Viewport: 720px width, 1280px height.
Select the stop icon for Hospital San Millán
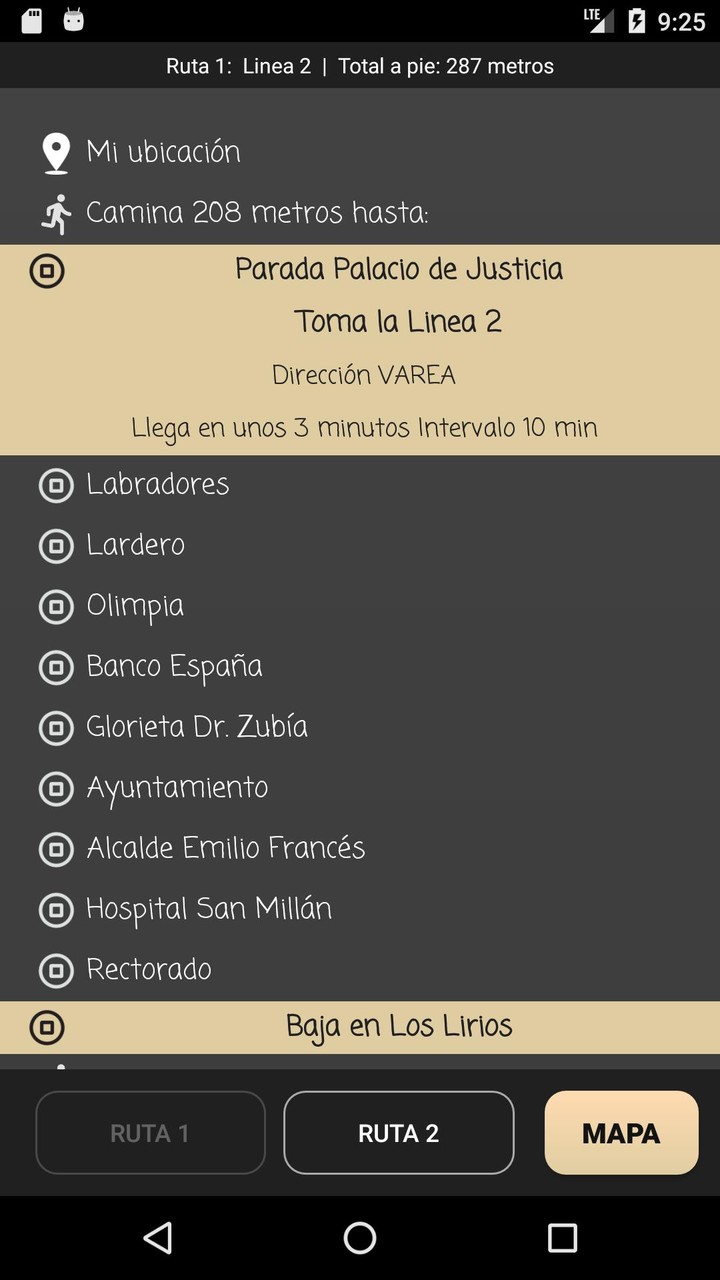coord(55,910)
